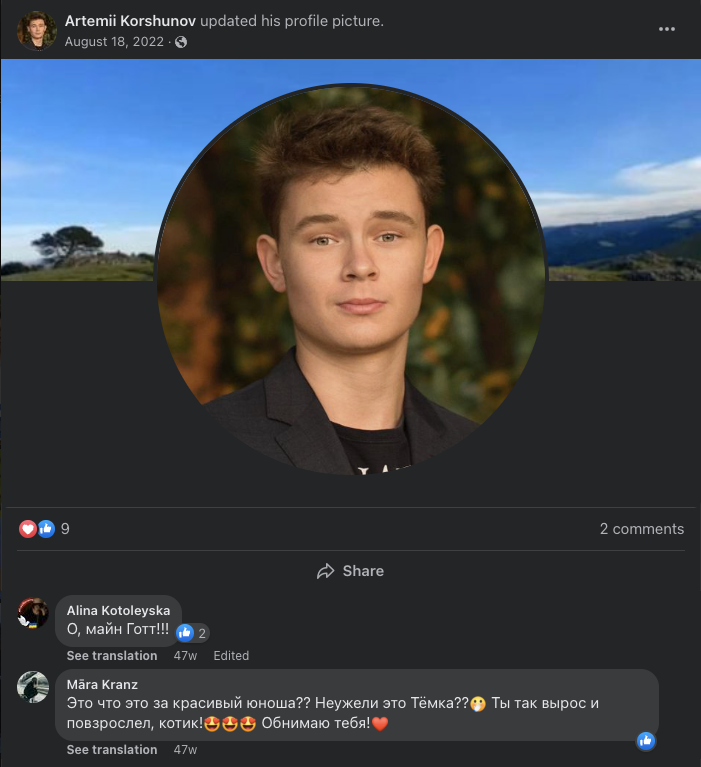This screenshot has height=767, width=701.
Task: Open the post's overflow menu
Action: pyautogui.click(x=667, y=29)
